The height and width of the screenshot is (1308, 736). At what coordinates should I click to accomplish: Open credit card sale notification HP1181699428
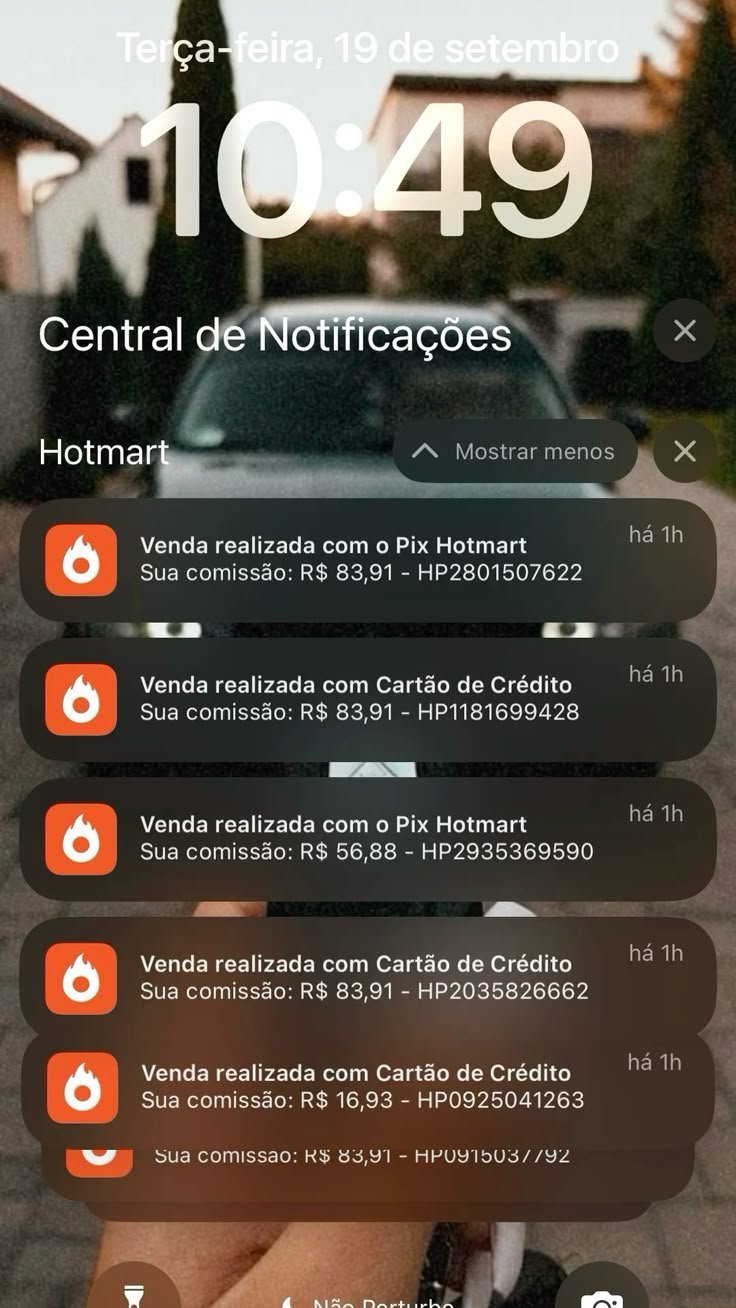367,699
